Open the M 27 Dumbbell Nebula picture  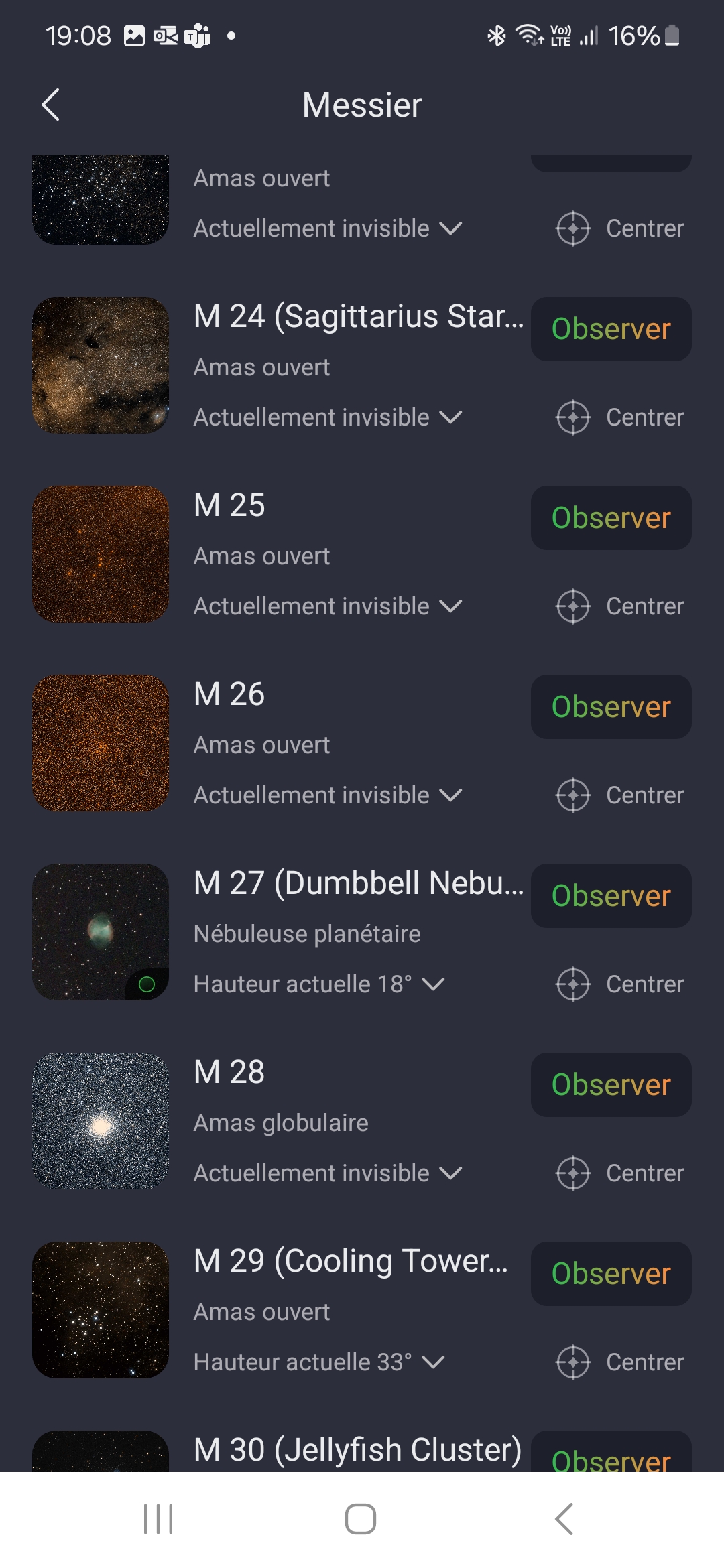(101, 932)
